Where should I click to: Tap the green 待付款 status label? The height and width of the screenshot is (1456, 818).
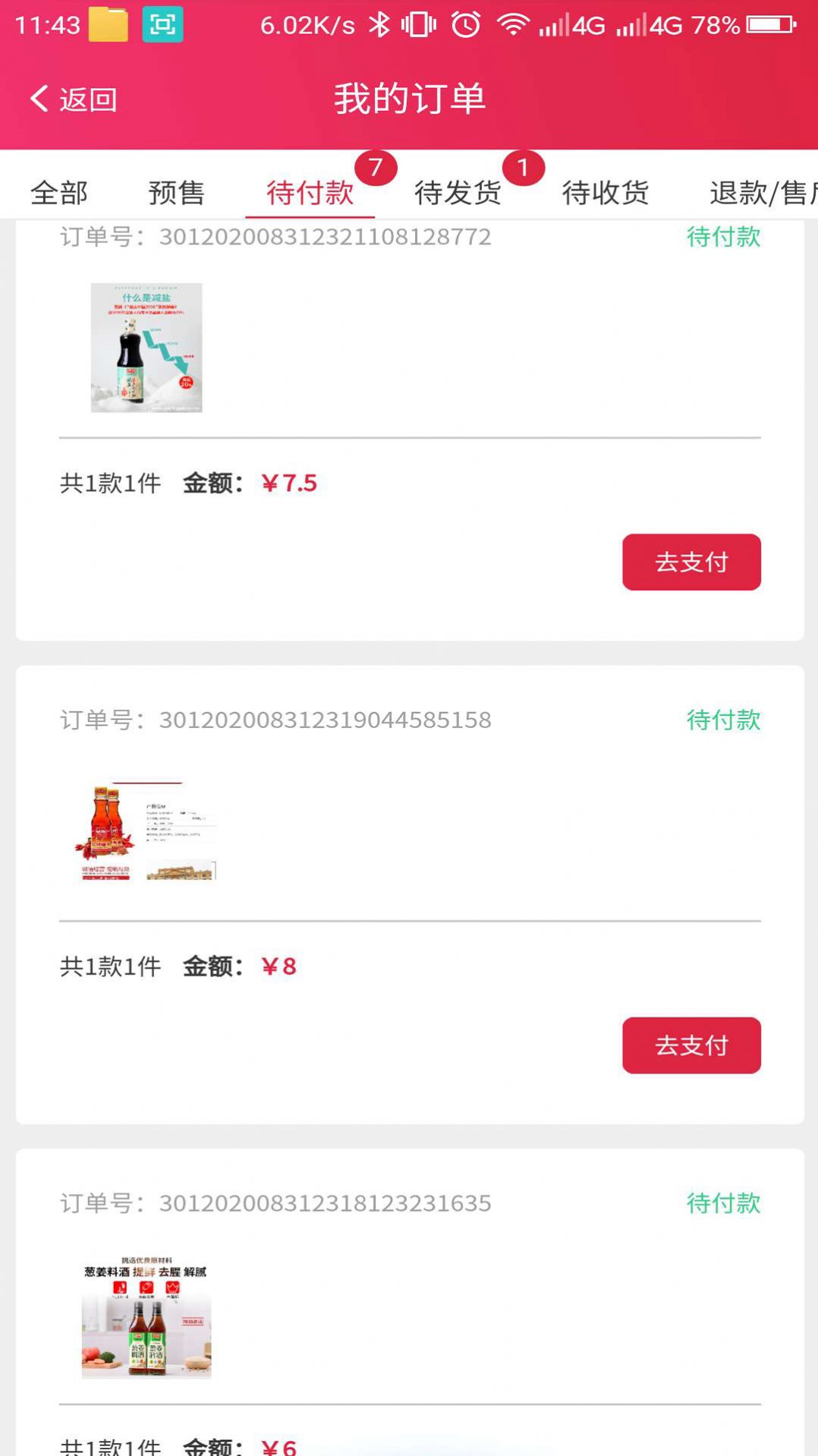pyautogui.click(x=723, y=237)
